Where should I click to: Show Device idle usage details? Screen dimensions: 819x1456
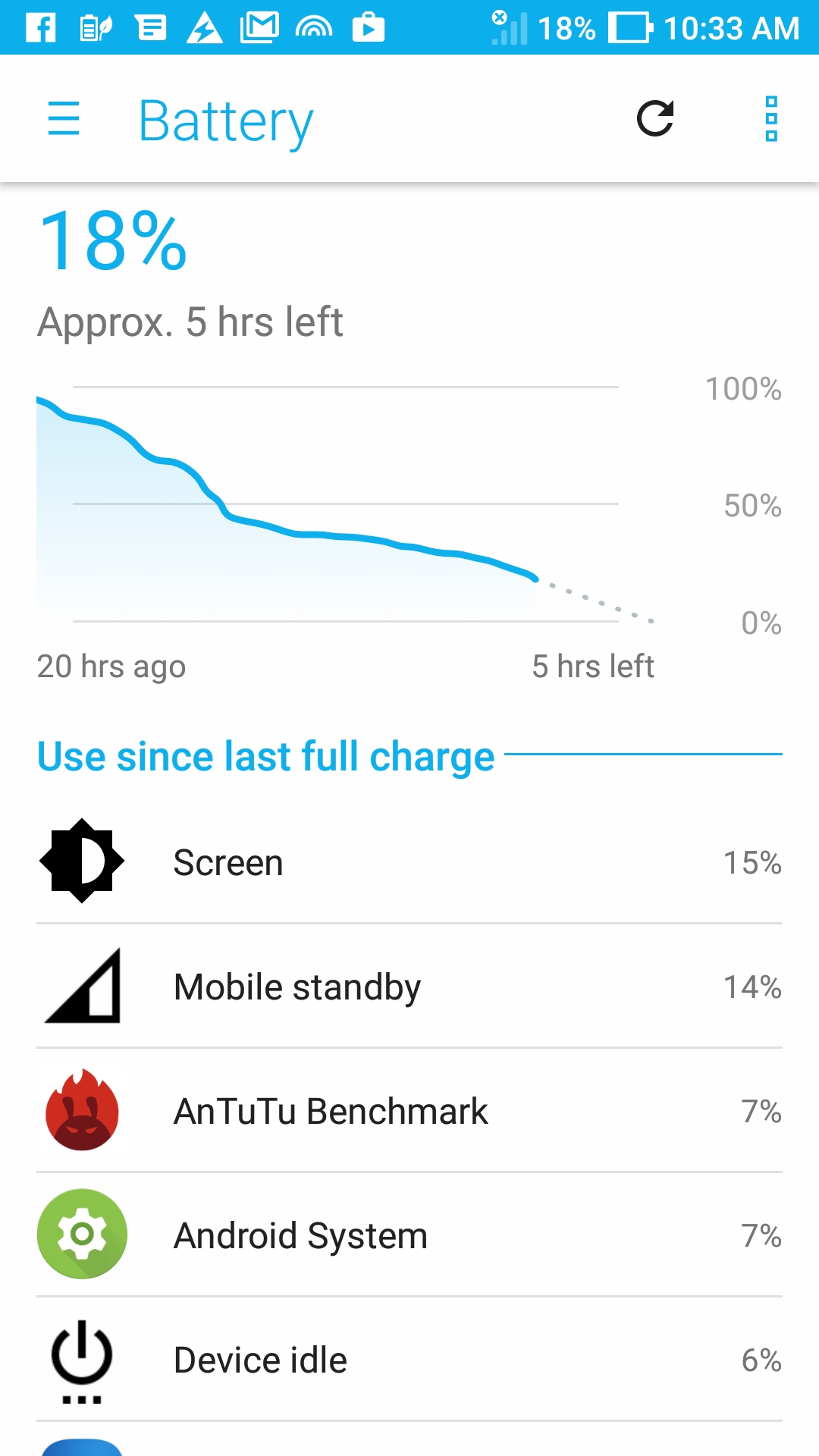click(409, 1359)
